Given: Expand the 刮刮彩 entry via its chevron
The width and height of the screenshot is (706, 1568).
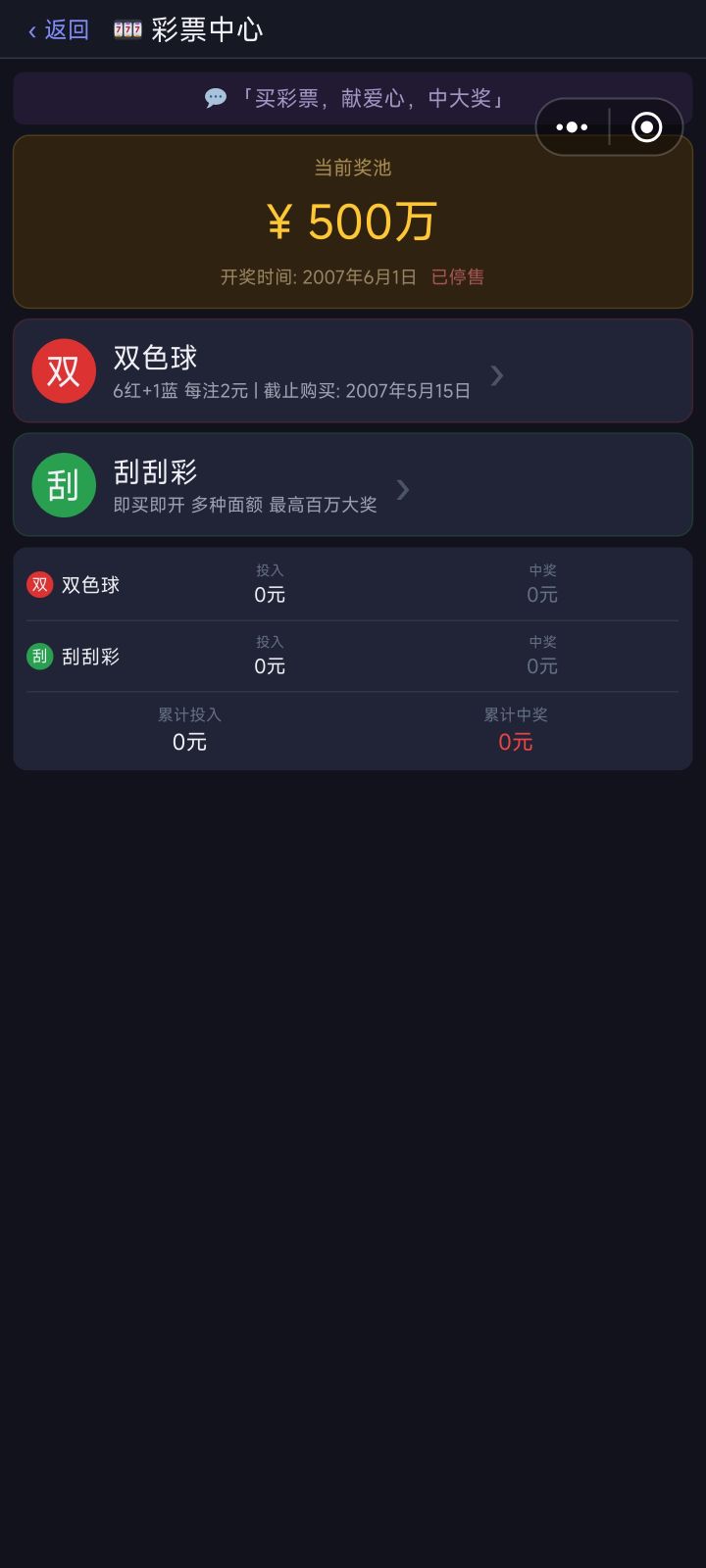Looking at the screenshot, I should (x=403, y=489).
